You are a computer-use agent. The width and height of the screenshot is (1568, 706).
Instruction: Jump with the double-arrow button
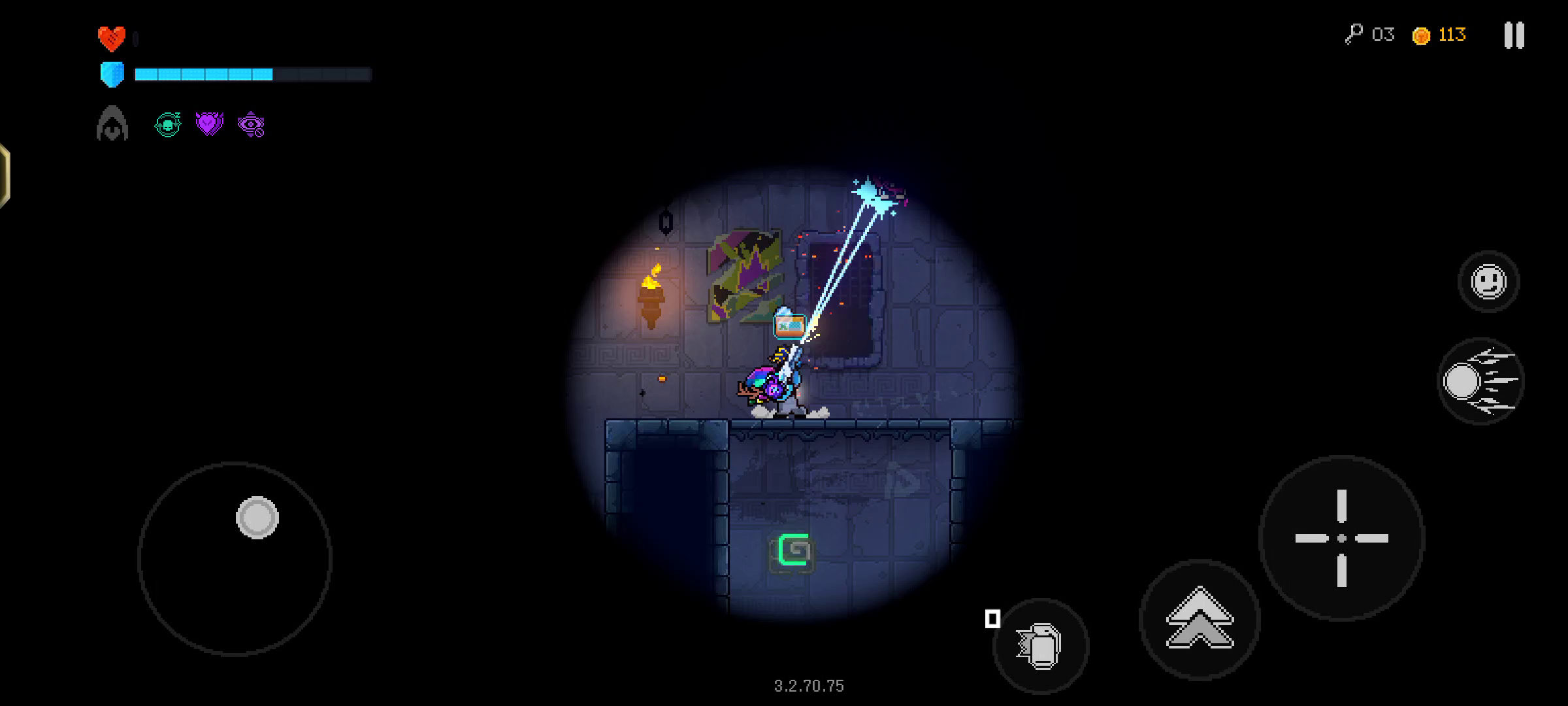click(x=1200, y=619)
